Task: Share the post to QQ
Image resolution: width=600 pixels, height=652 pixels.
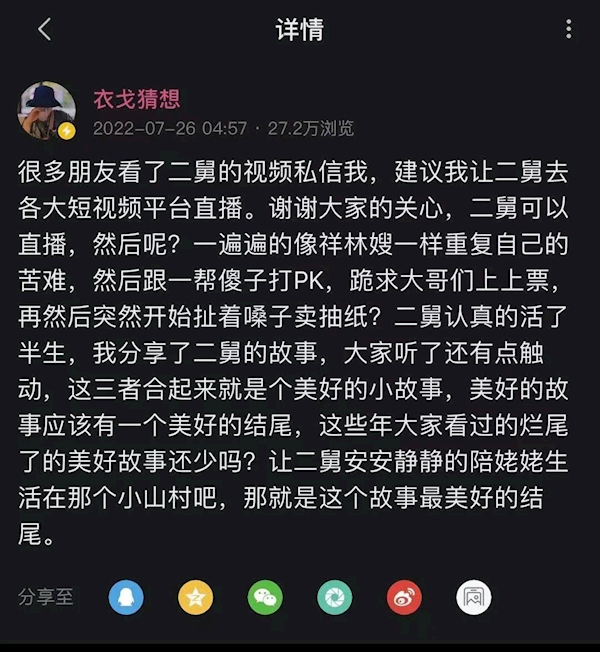Action: 126,598
